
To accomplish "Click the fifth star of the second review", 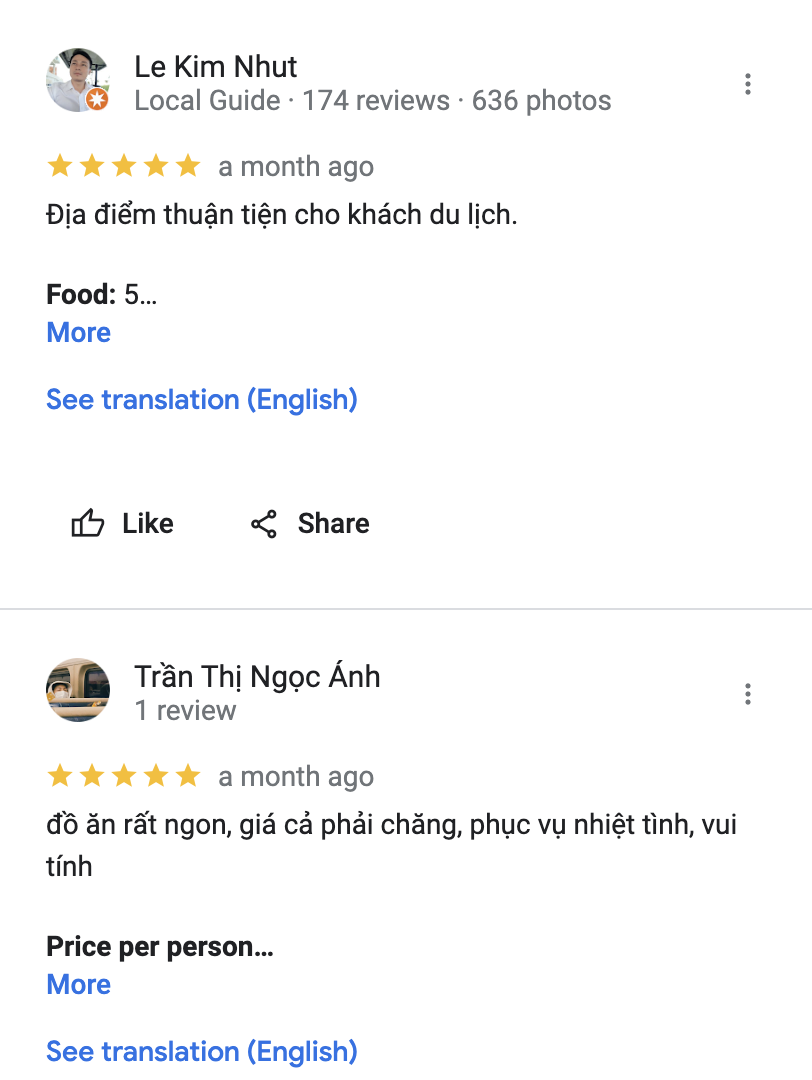I will click(187, 776).
